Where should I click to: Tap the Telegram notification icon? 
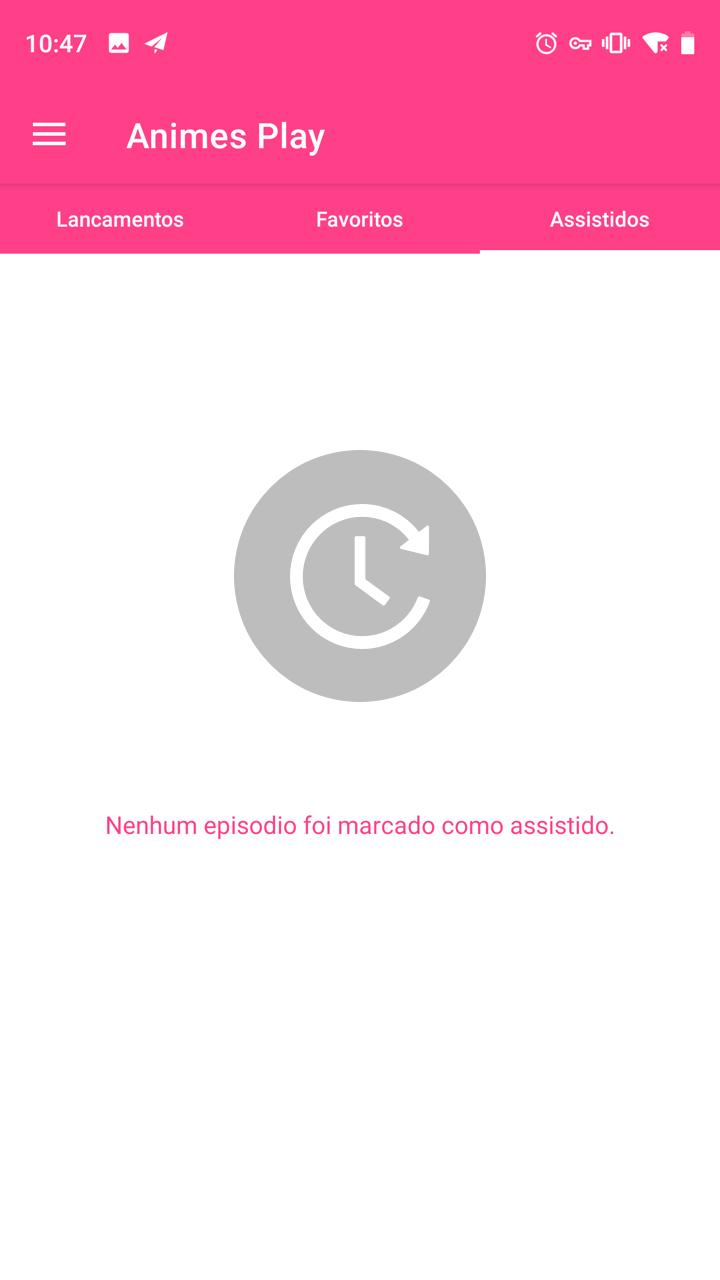(155, 42)
